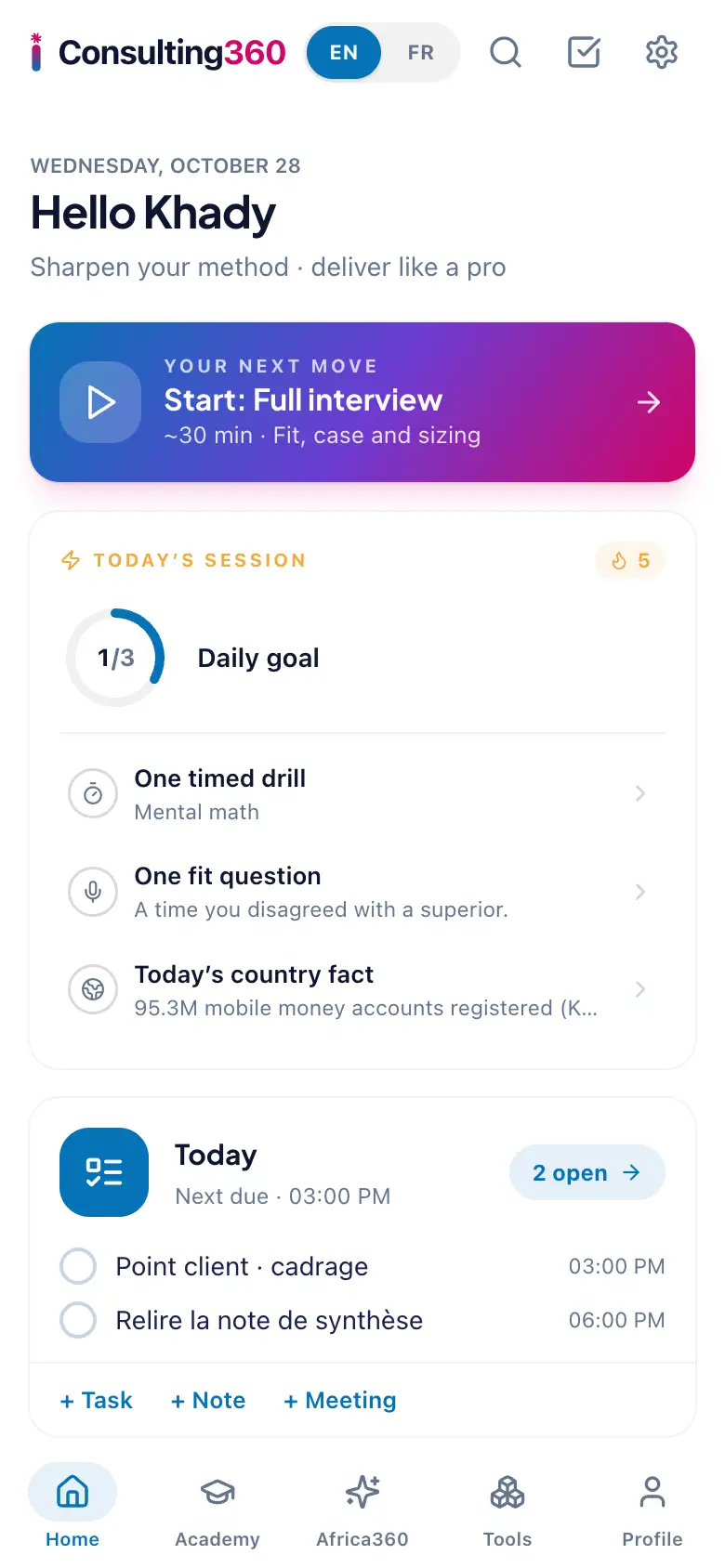The image size is (725, 1568).
Task: Add a new Task
Action: [x=97, y=1400]
